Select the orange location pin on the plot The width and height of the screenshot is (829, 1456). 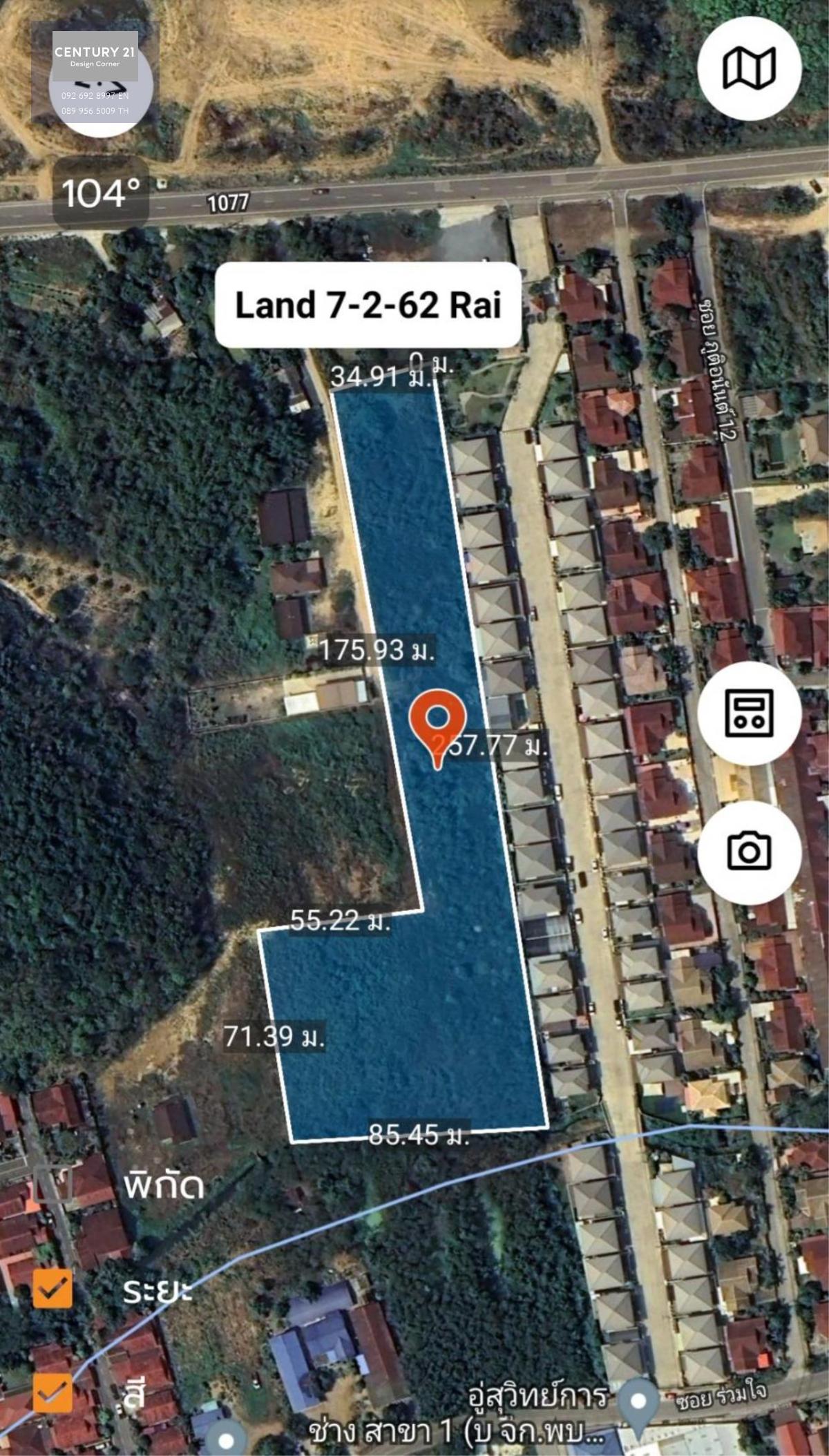pos(437,724)
